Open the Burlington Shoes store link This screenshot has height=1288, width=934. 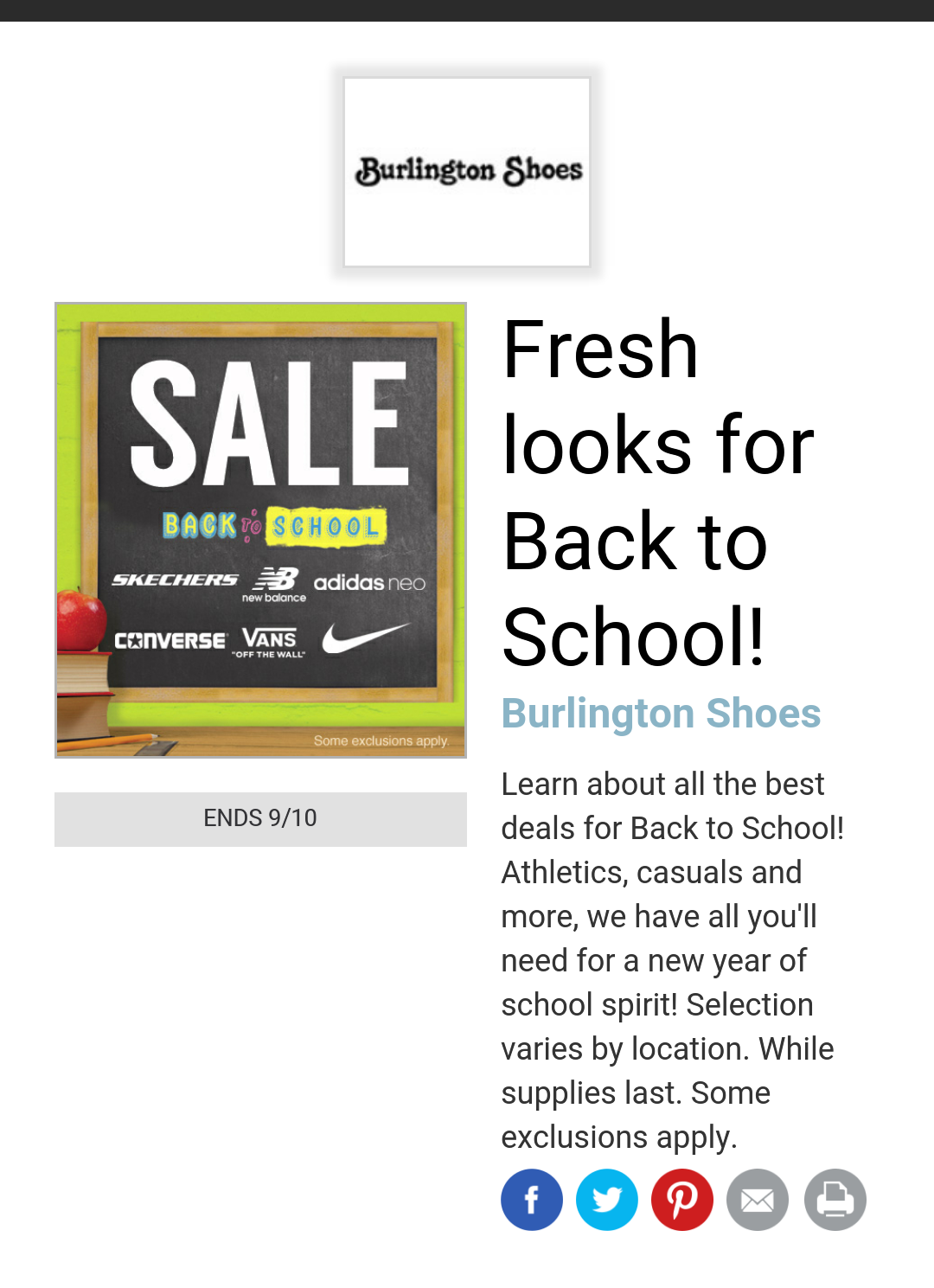(661, 714)
